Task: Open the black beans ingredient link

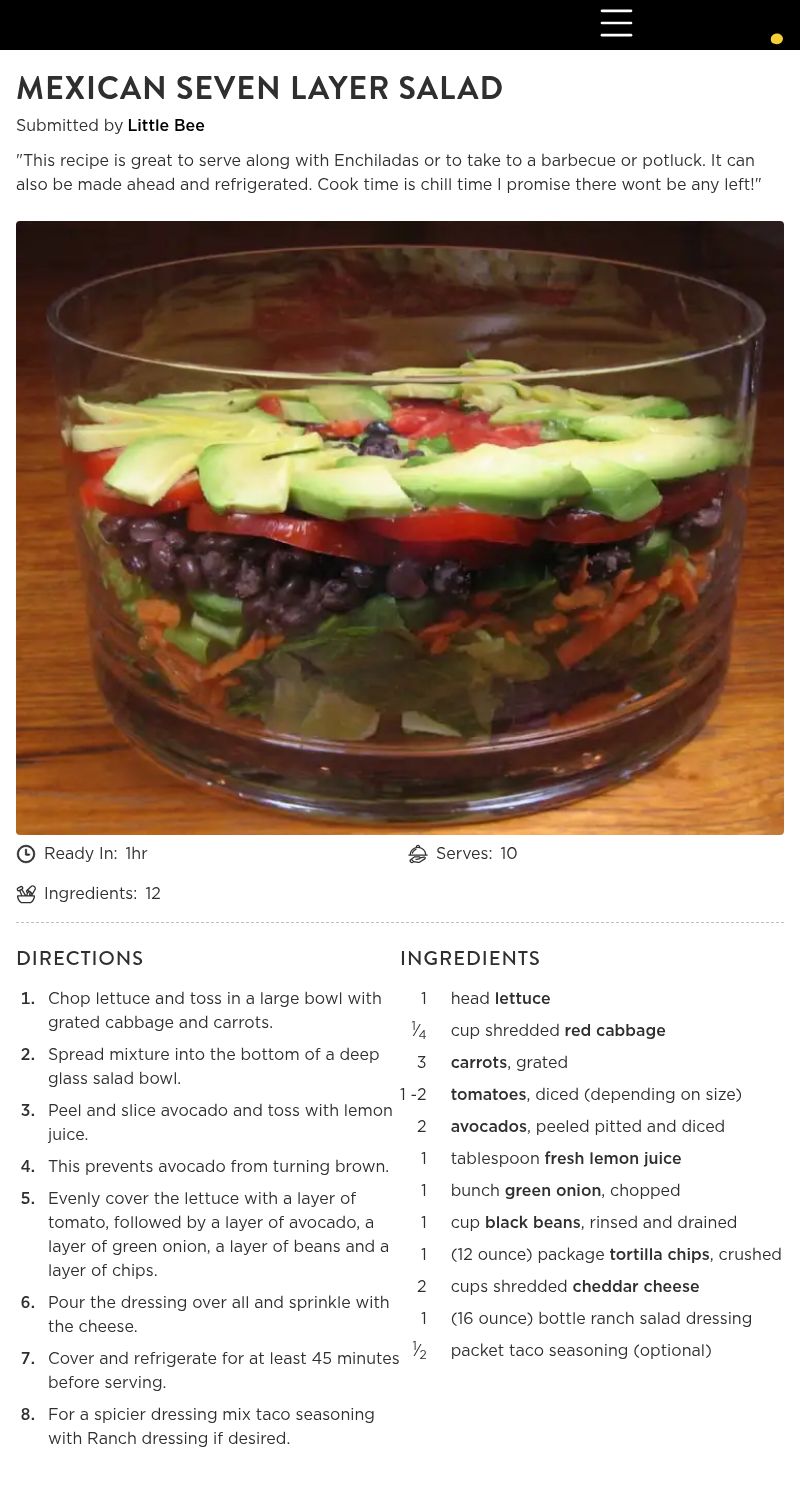Action: coord(532,1223)
